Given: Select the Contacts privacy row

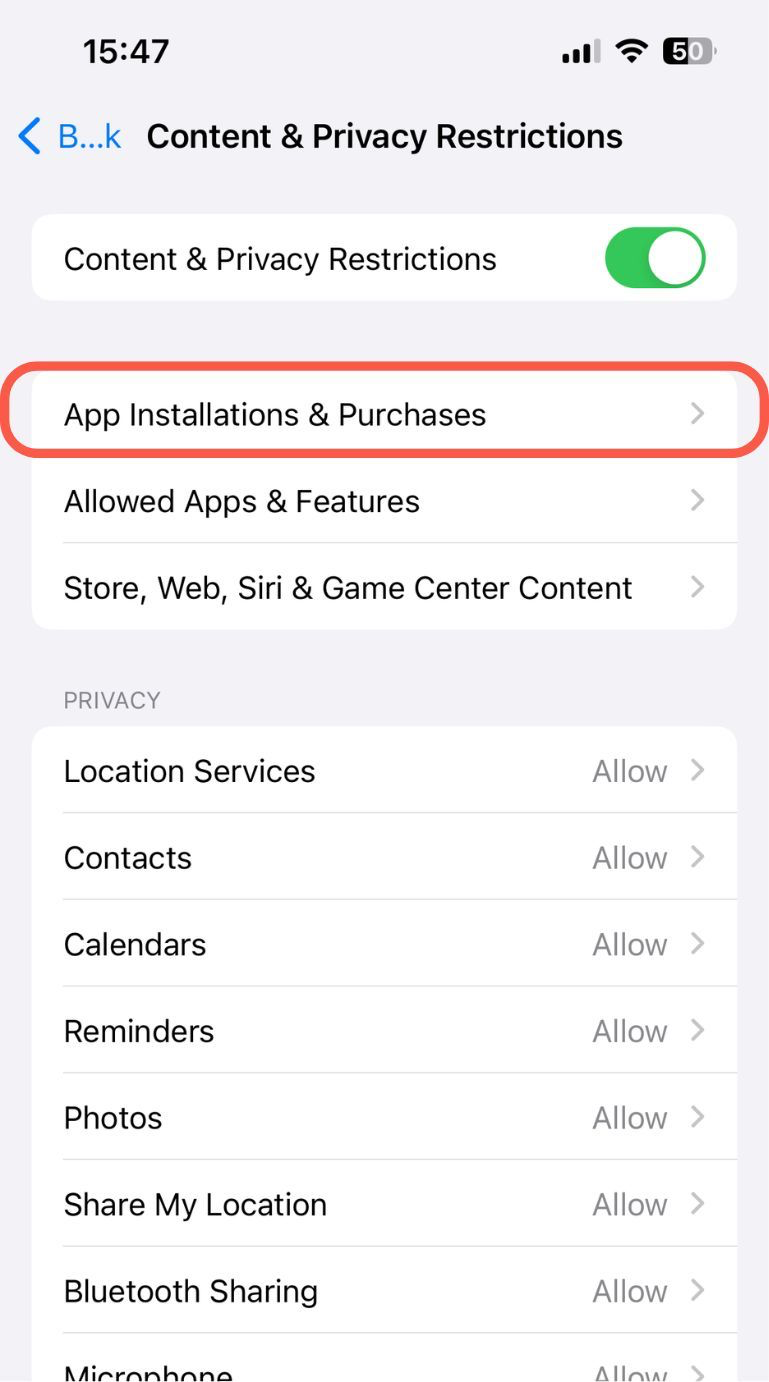Looking at the screenshot, I should tap(384, 858).
